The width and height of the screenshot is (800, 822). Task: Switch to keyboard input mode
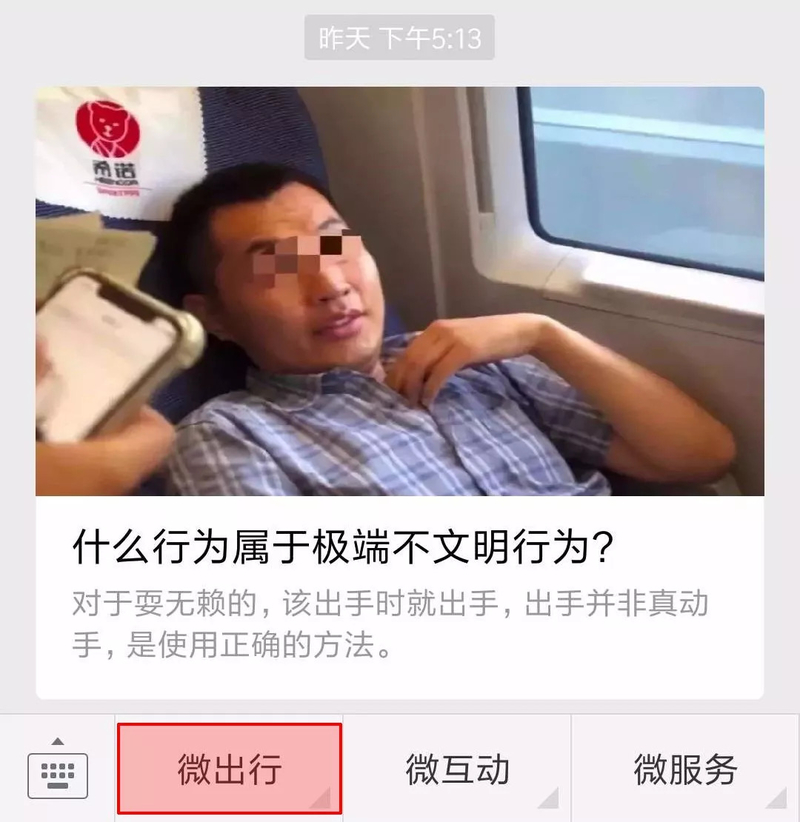click(x=58, y=768)
